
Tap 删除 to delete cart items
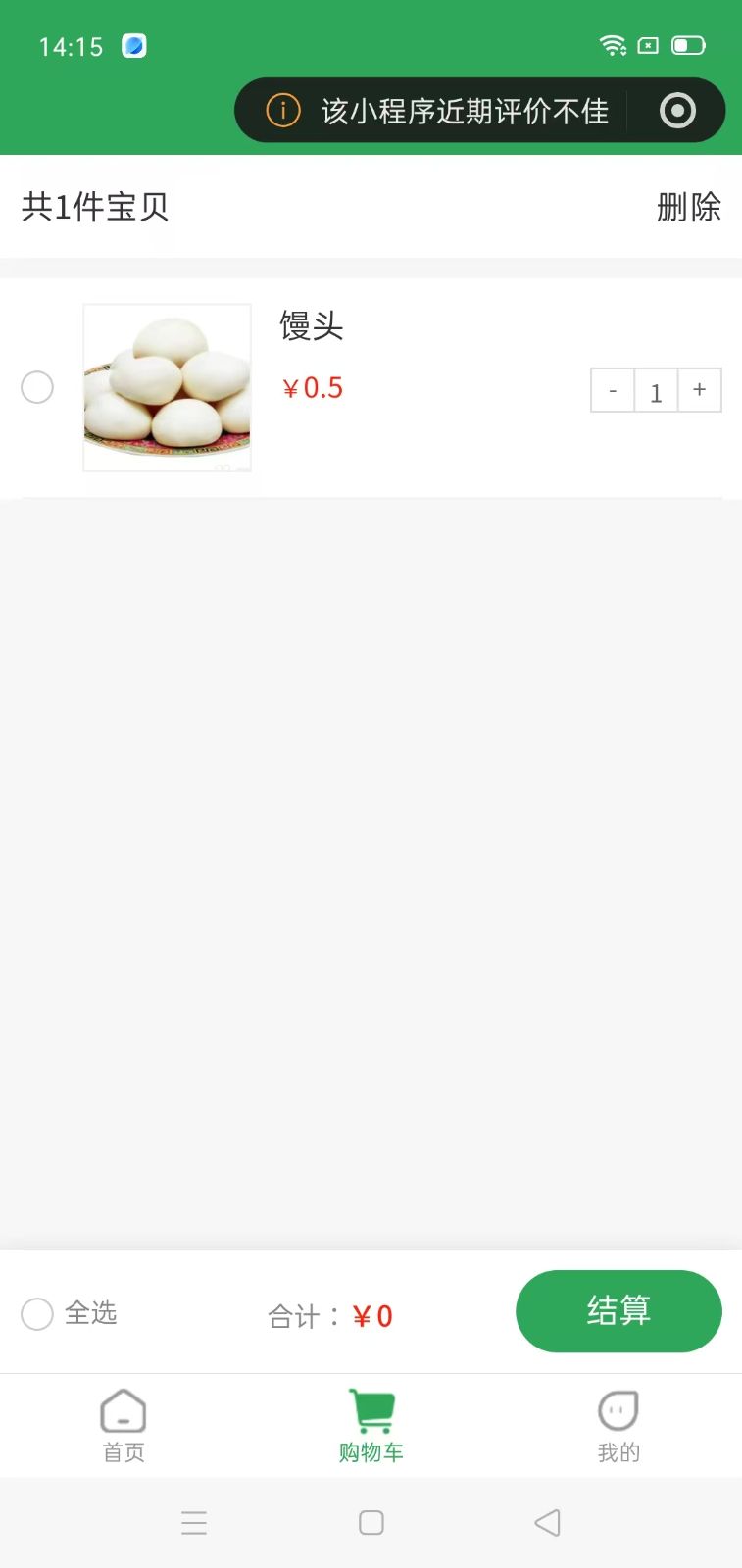pyautogui.click(x=688, y=207)
